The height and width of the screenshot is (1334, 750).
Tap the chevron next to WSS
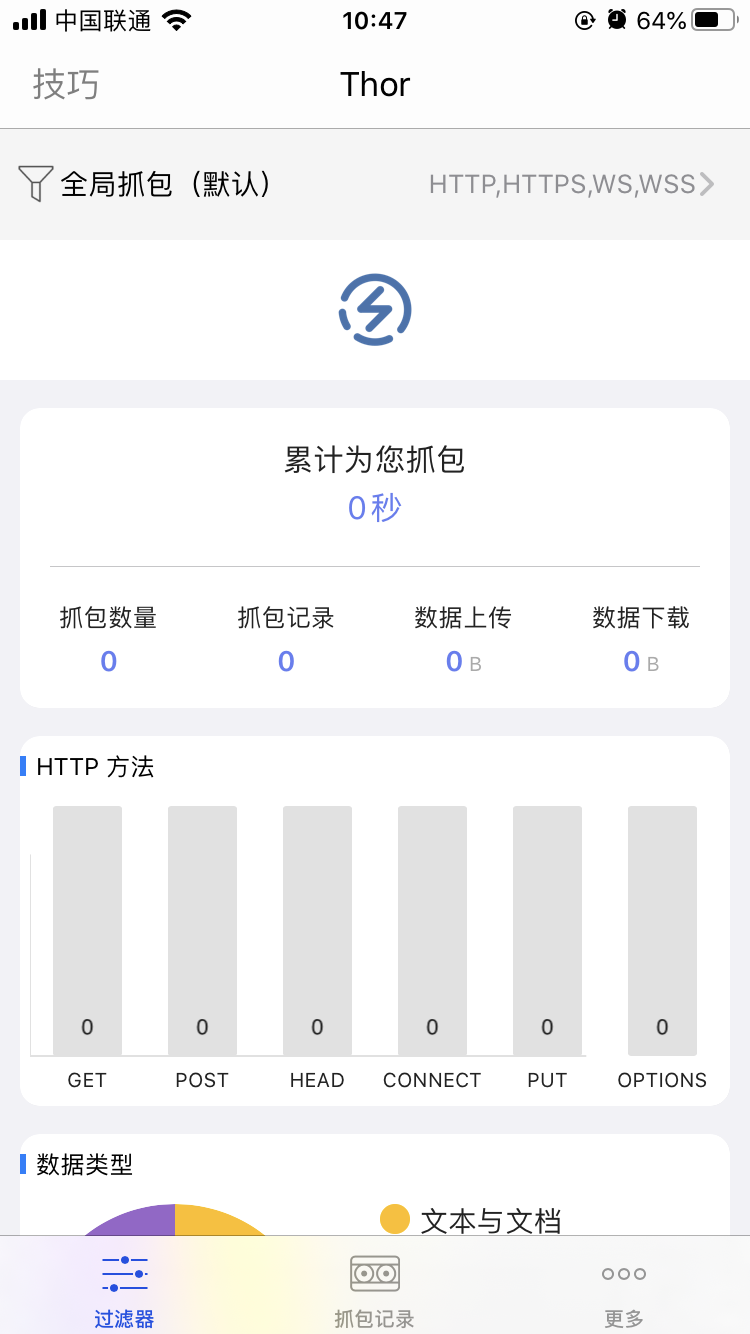(x=709, y=183)
